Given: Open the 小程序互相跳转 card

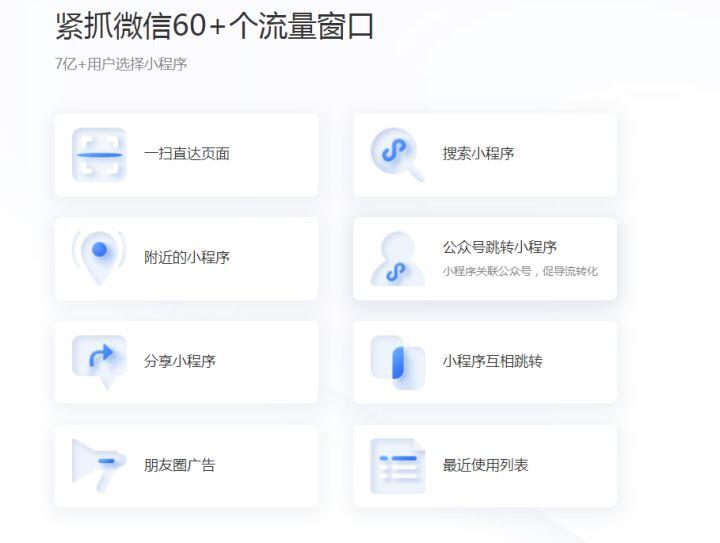Looking at the screenshot, I should (x=485, y=363).
